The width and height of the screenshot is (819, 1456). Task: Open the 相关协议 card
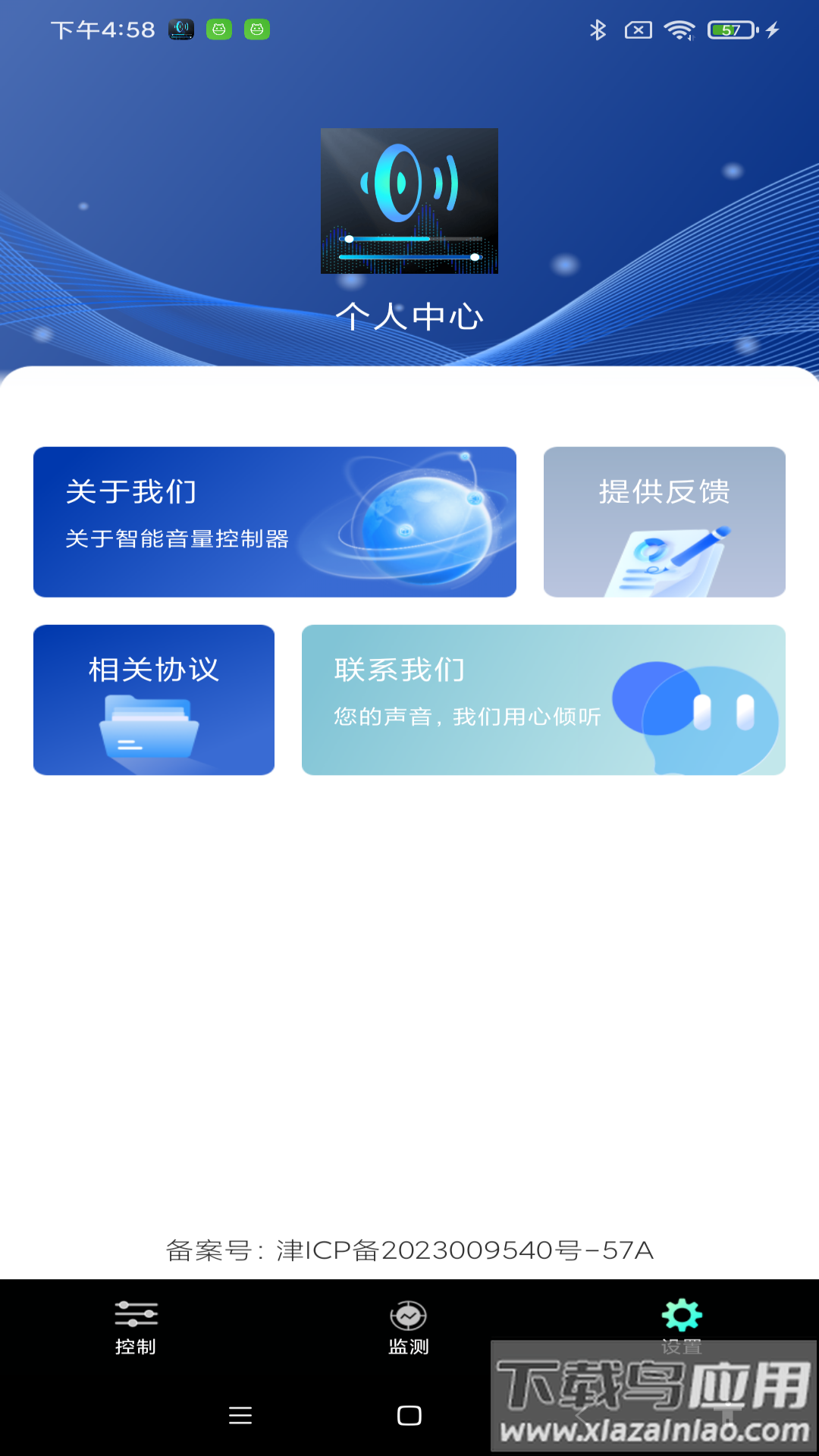pos(153,699)
